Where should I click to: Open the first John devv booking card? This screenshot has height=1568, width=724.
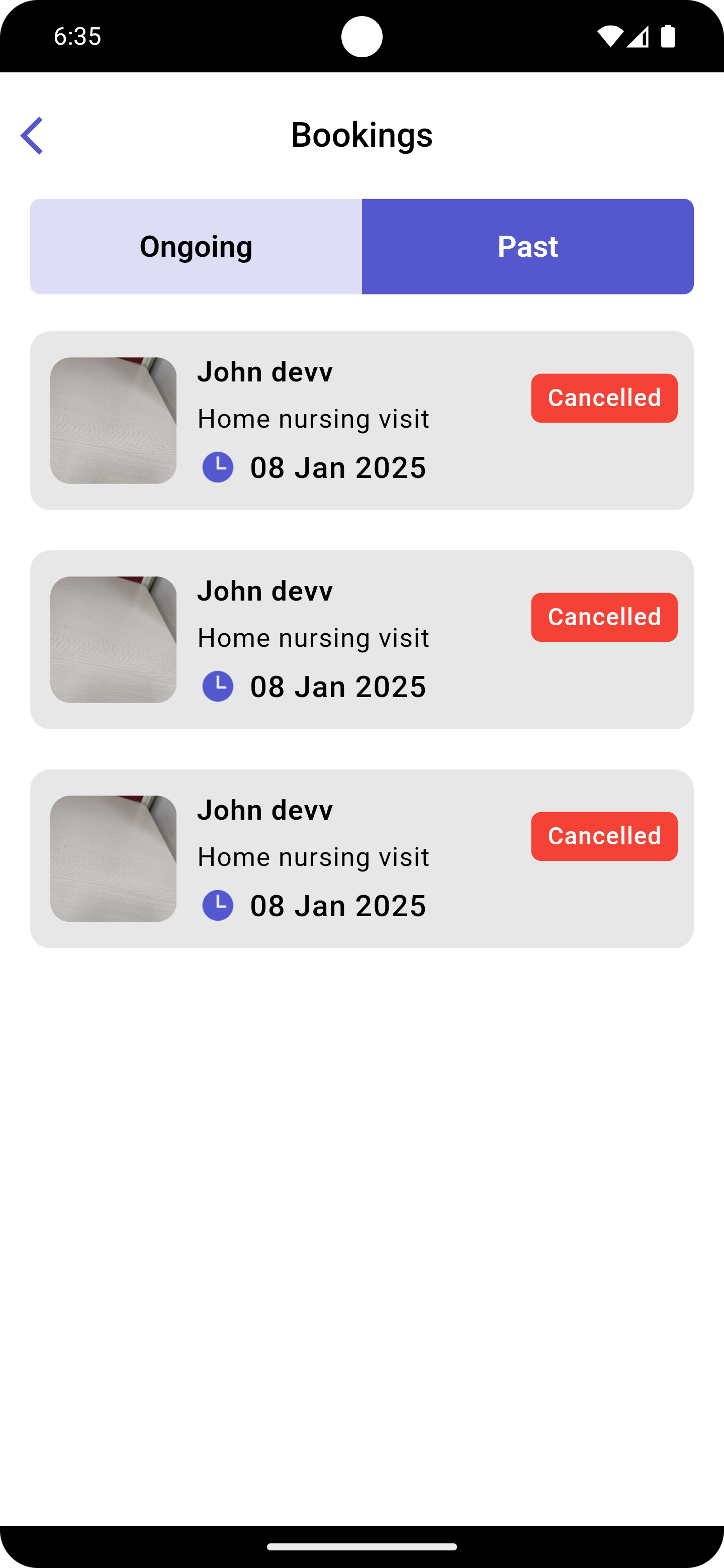coord(361,420)
